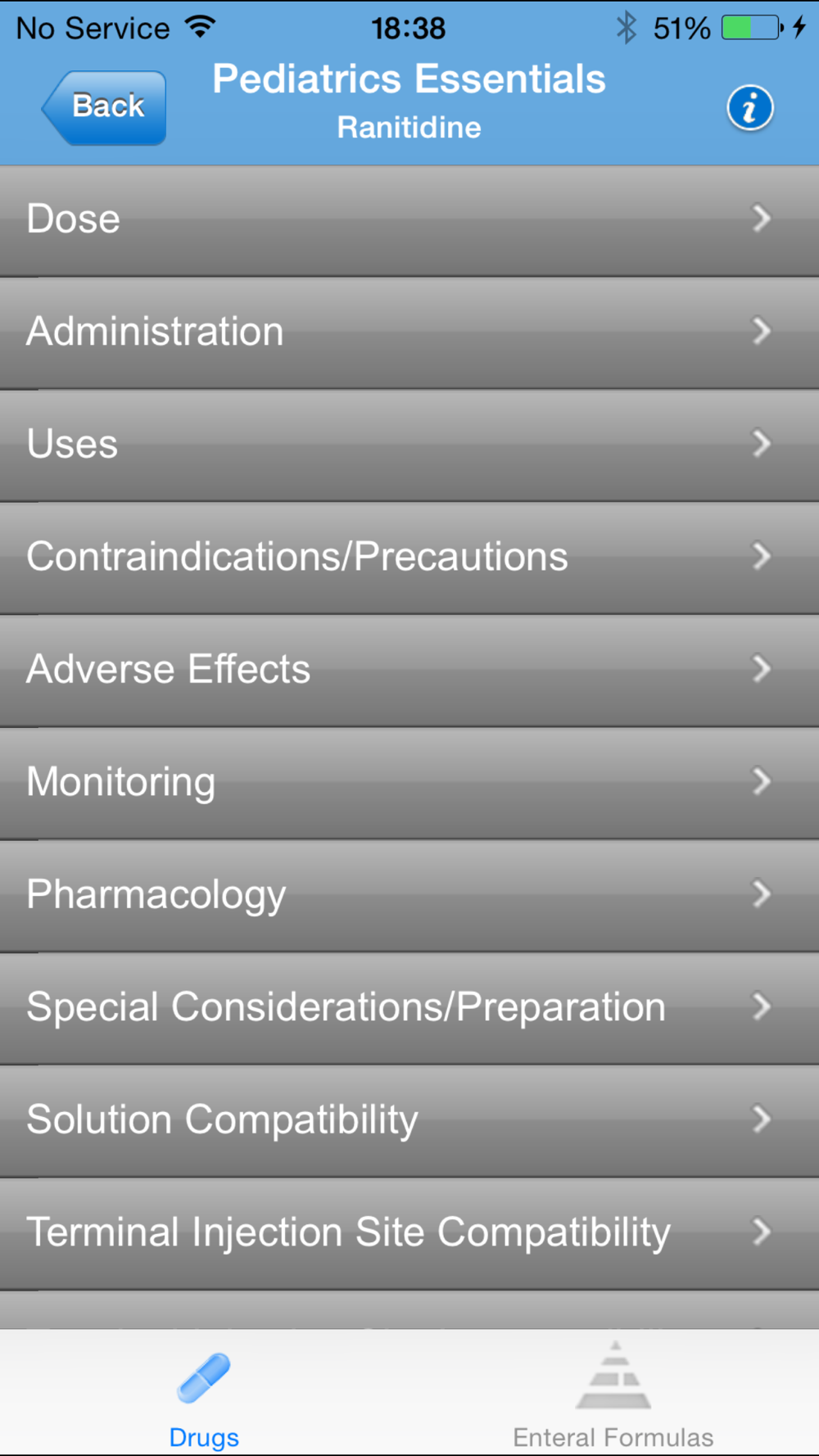The height and width of the screenshot is (1456, 819).
Task: Open Adverse Effects
Action: pyautogui.click(x=409, y=671)
